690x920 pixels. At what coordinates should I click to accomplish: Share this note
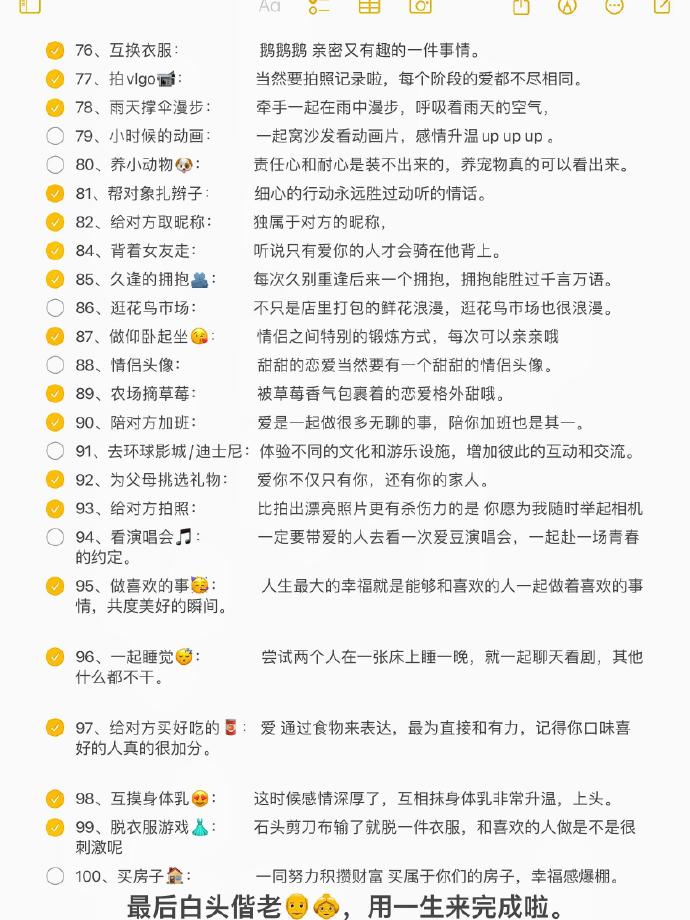pos(521,6)
